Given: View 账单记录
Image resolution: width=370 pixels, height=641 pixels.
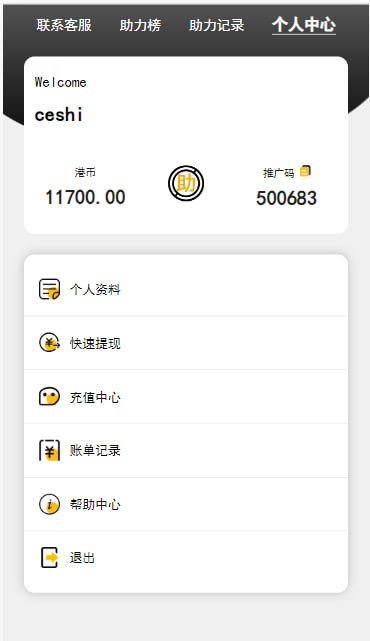Looking at the screenshot, I should (186, 450).
